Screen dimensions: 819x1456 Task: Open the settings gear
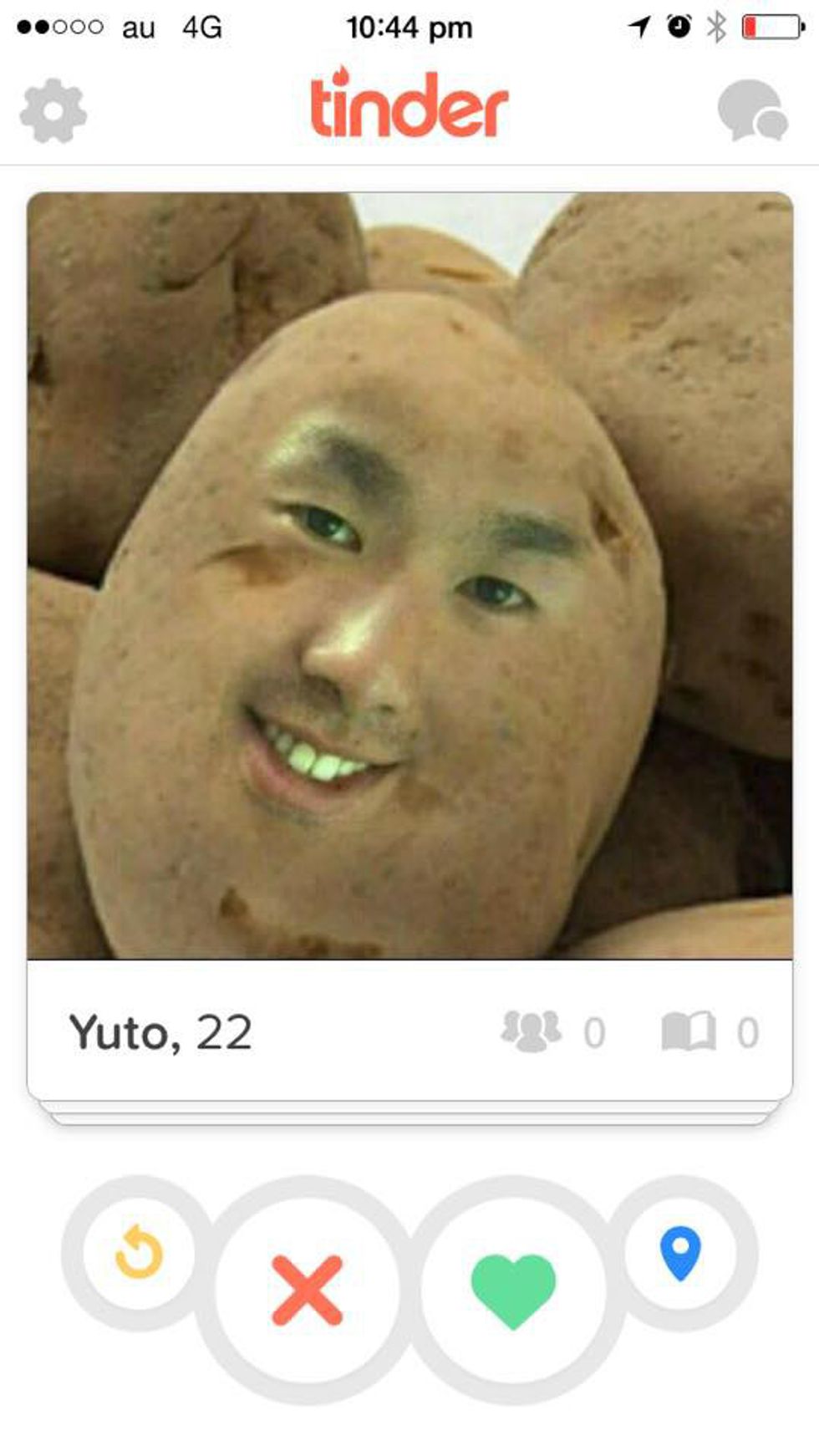pos(53,110)
